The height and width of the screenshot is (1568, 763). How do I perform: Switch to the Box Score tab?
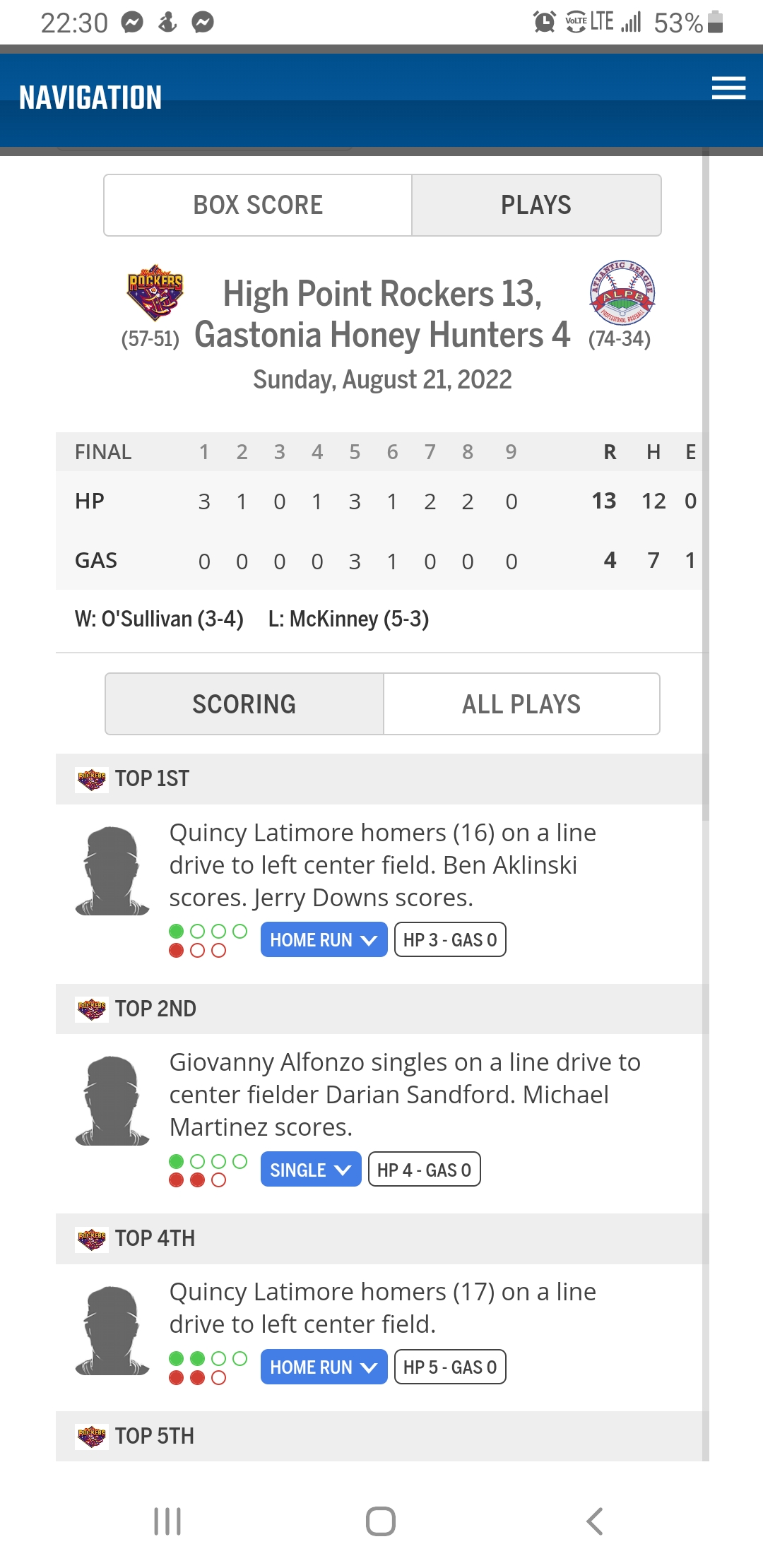pos(258,205)
